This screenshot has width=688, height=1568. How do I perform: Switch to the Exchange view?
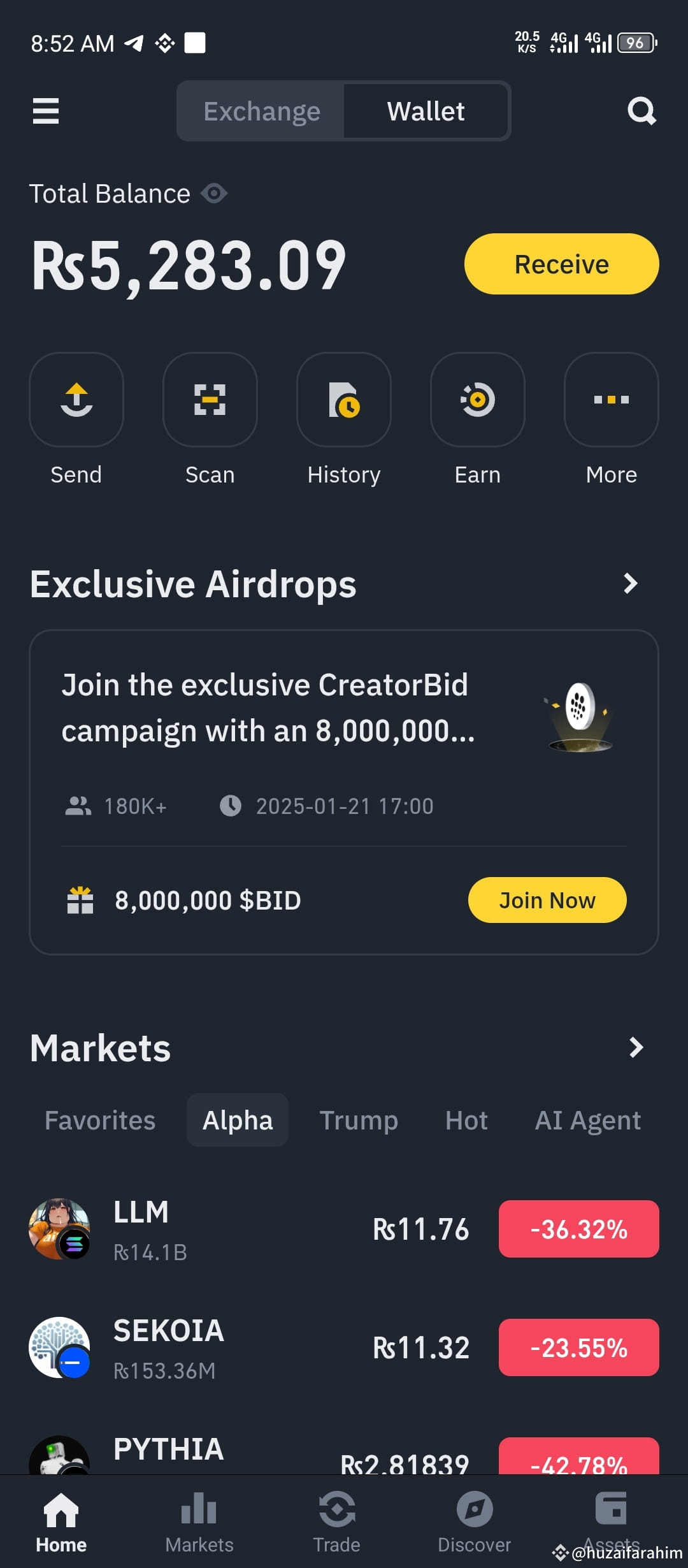(x=261, y=111)
